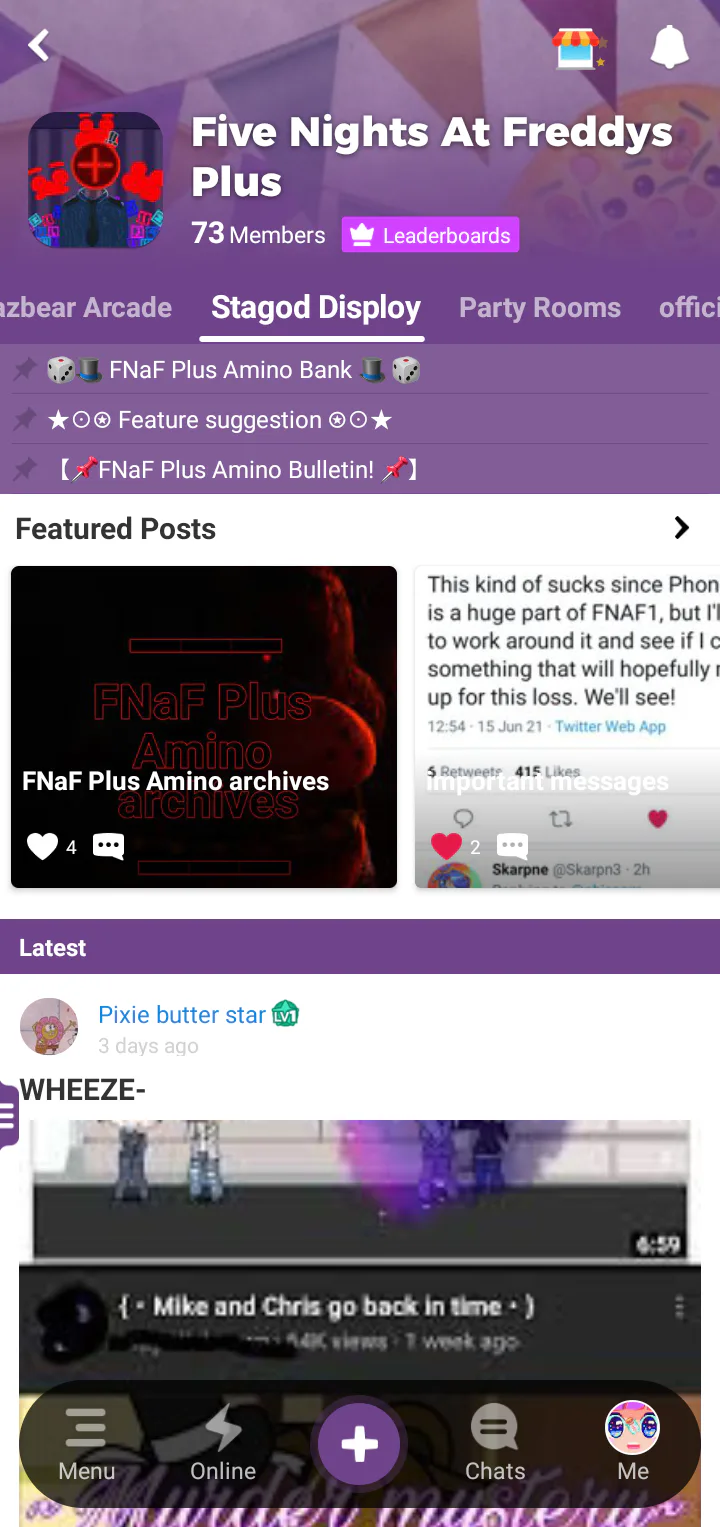Select the Stagod Display tab
The height and width of the screenshot is (1527, 720).
[x=316, y=307]
